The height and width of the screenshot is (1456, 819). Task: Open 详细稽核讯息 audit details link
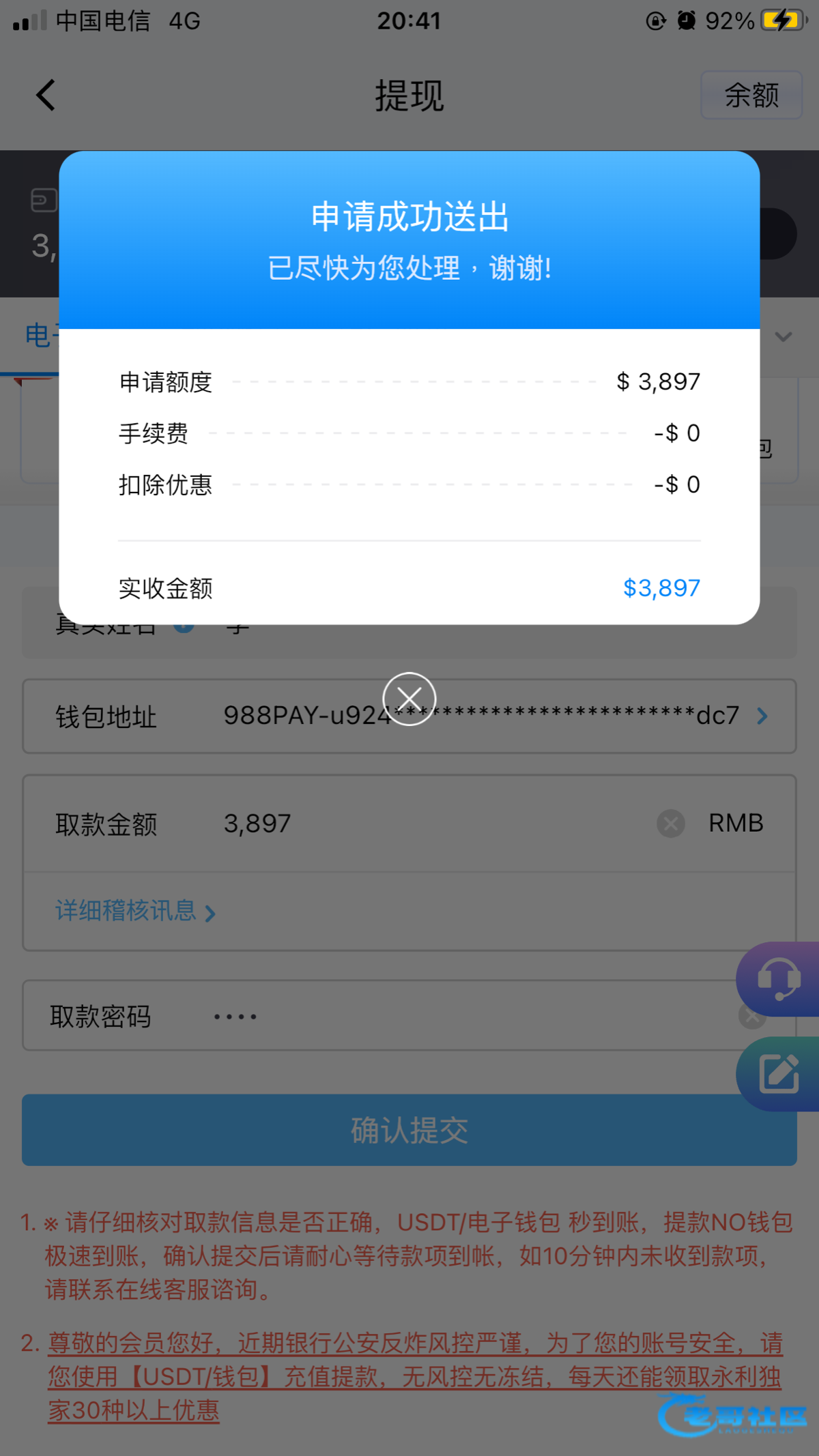point(135,912)
